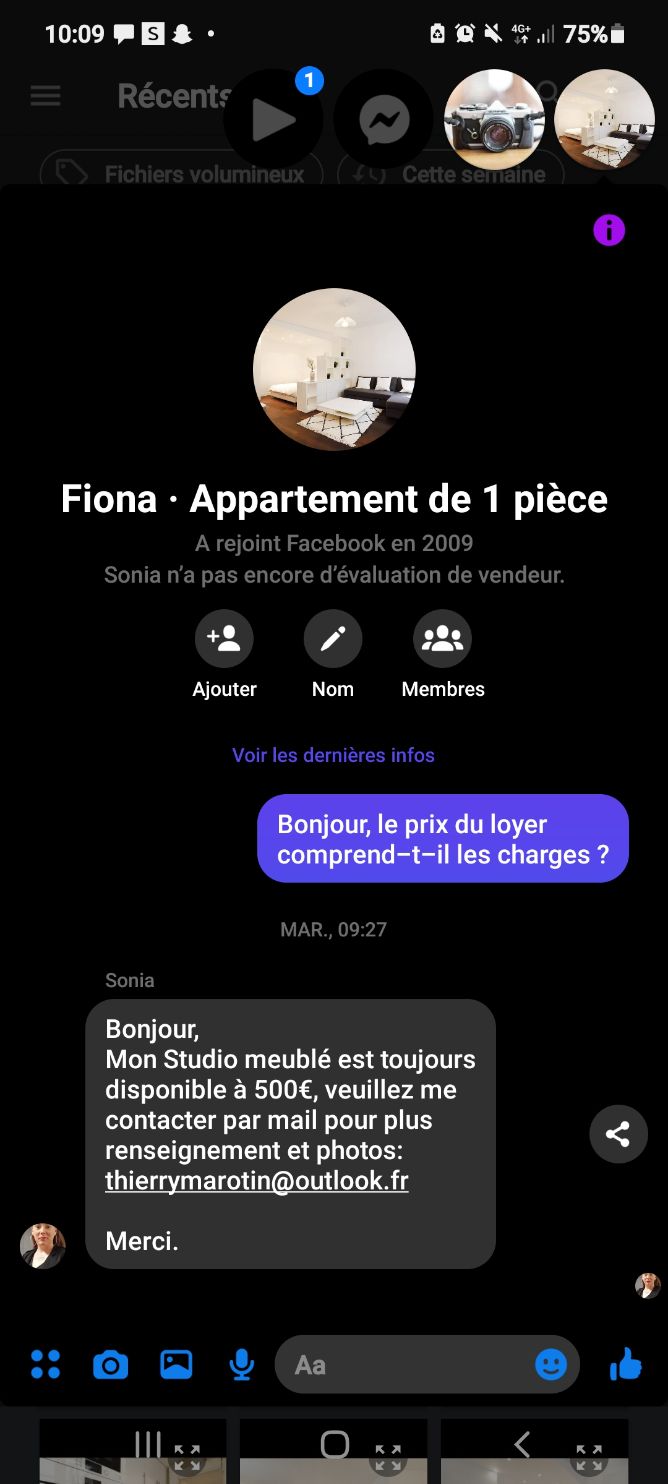The image size is (668, 1484).
Task: Open the thierrymarotin@outlook.fr email link
Action: point(257,1180)
